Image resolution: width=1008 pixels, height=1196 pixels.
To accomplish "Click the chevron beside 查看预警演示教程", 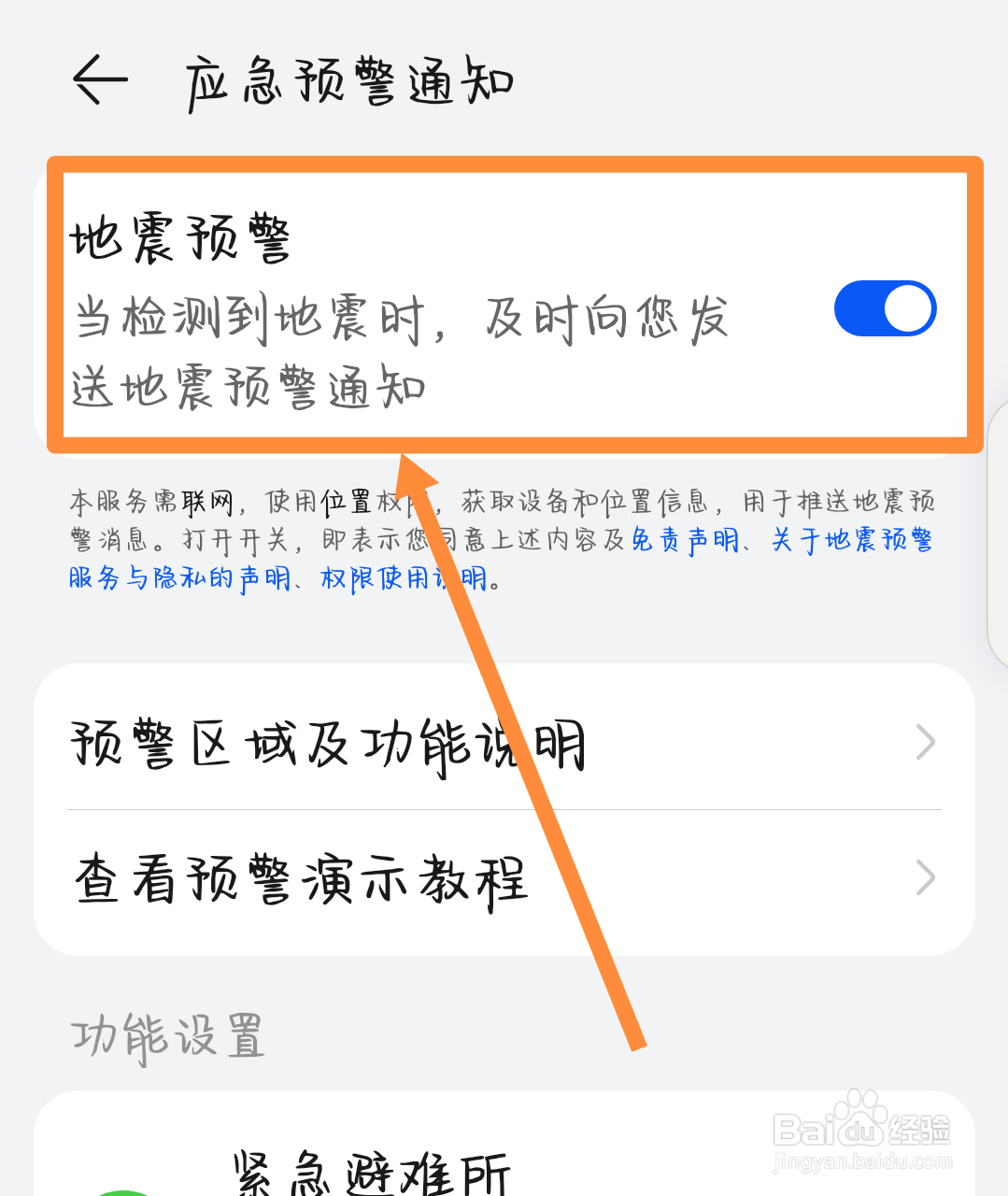I will (x=925, y=877).
